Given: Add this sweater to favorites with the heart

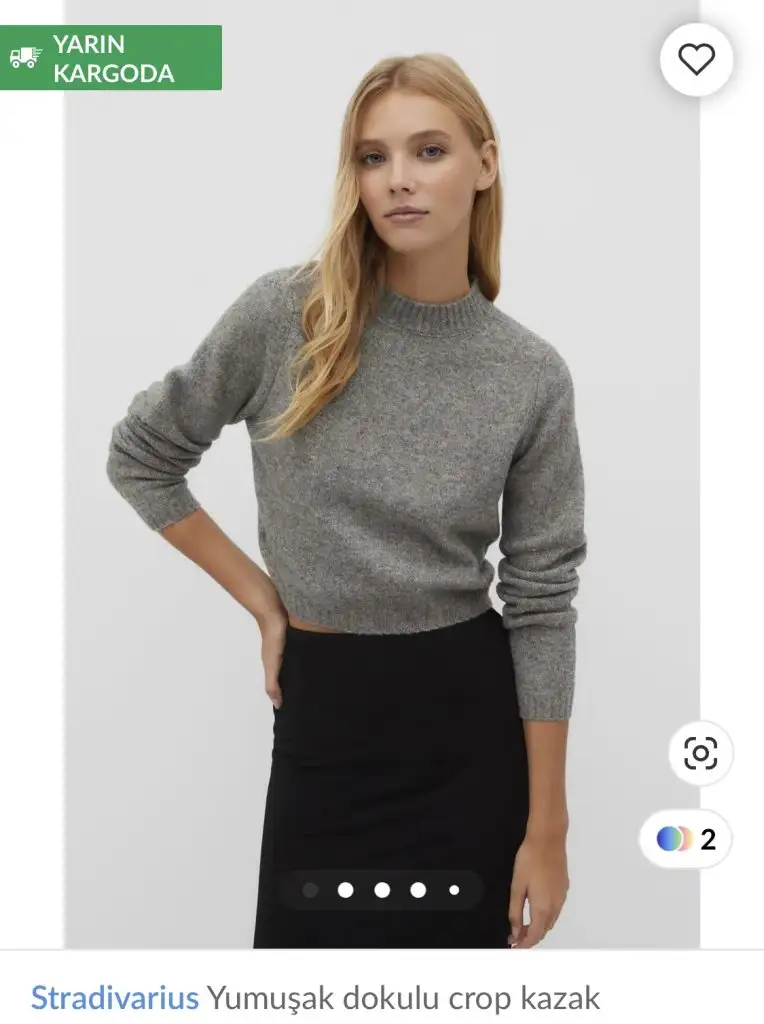Looking at the screenshot, I should coord(697,60).
